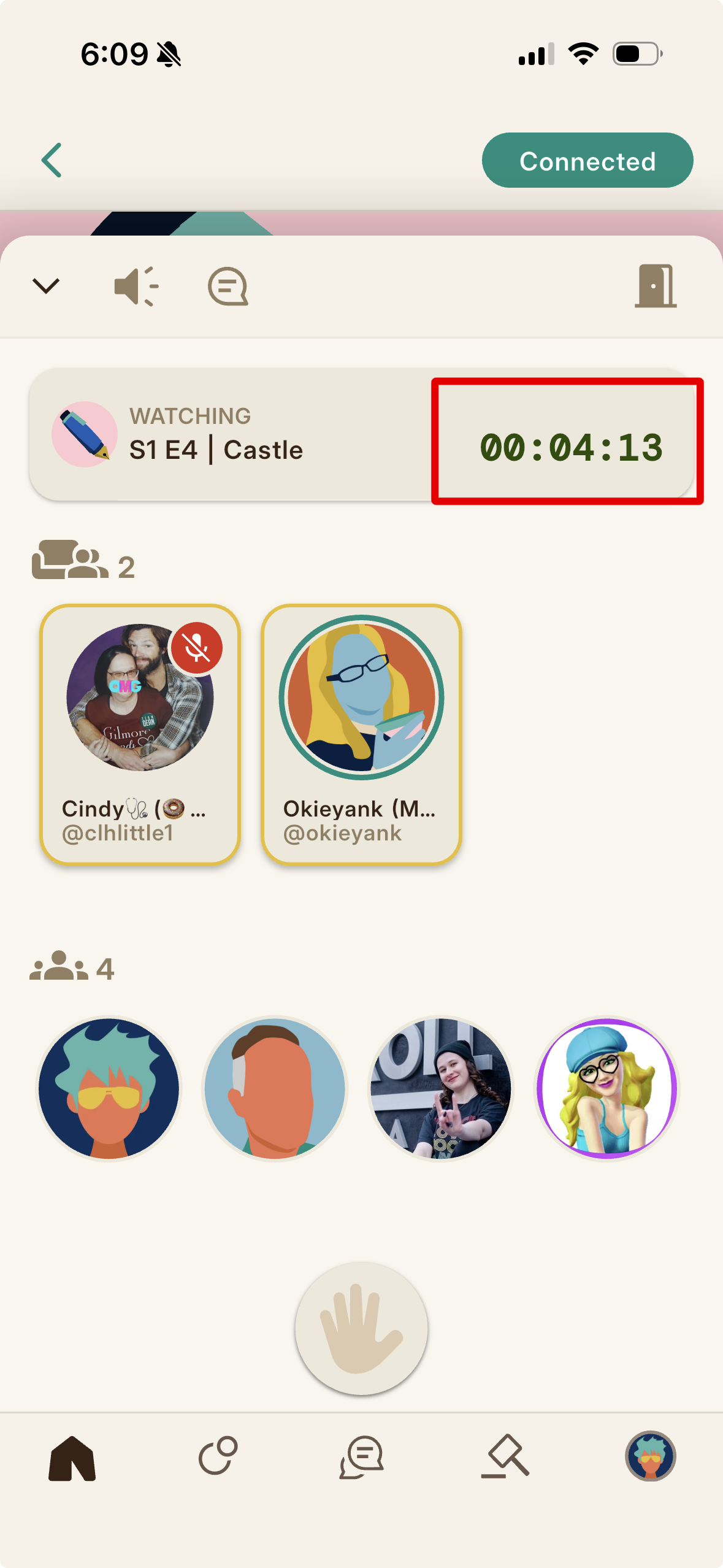723x1568 pixels.
Task: Open my profile tab avatar
Action: [x=651, y=1456]
